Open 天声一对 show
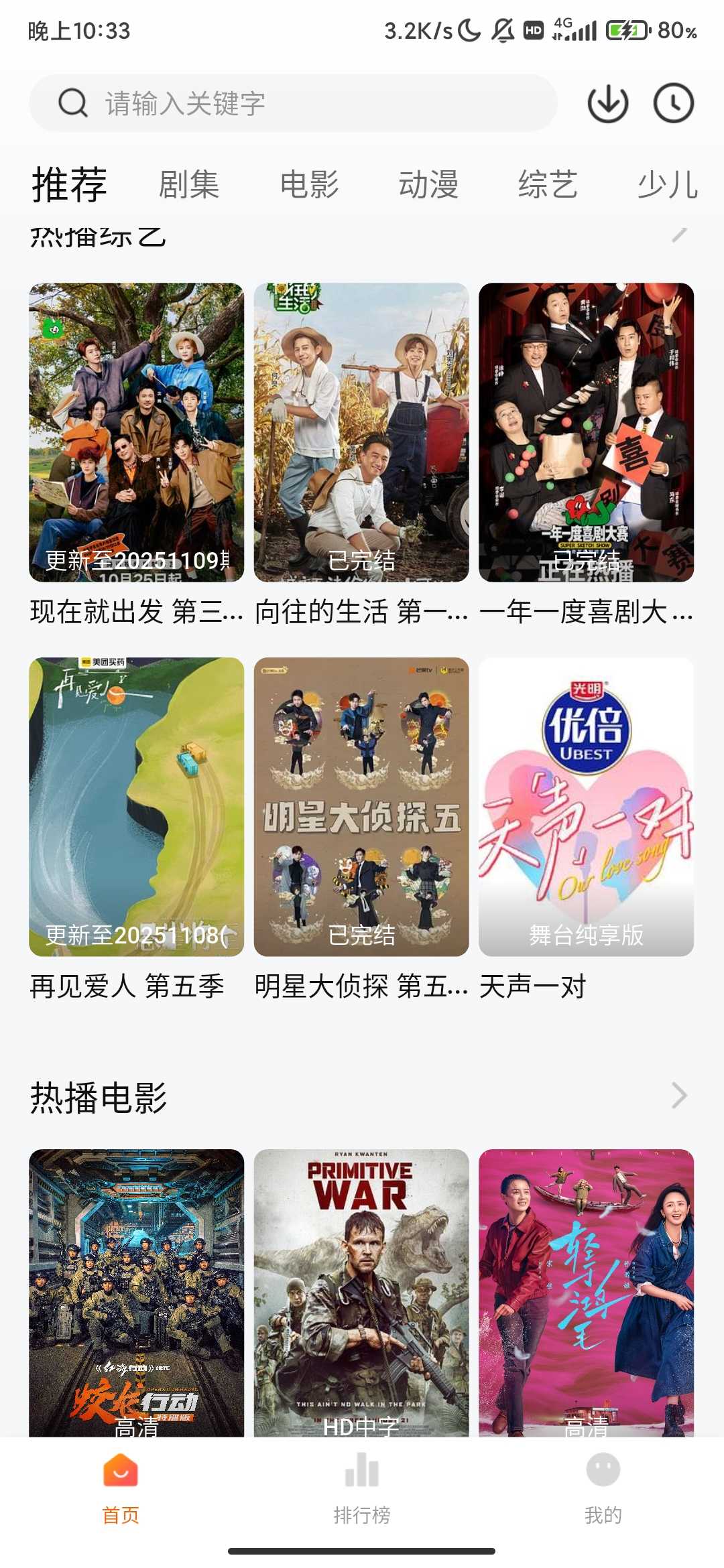The width and height of the screenshot is (724, 1568). pyautogui.click(x=586, y=806)
